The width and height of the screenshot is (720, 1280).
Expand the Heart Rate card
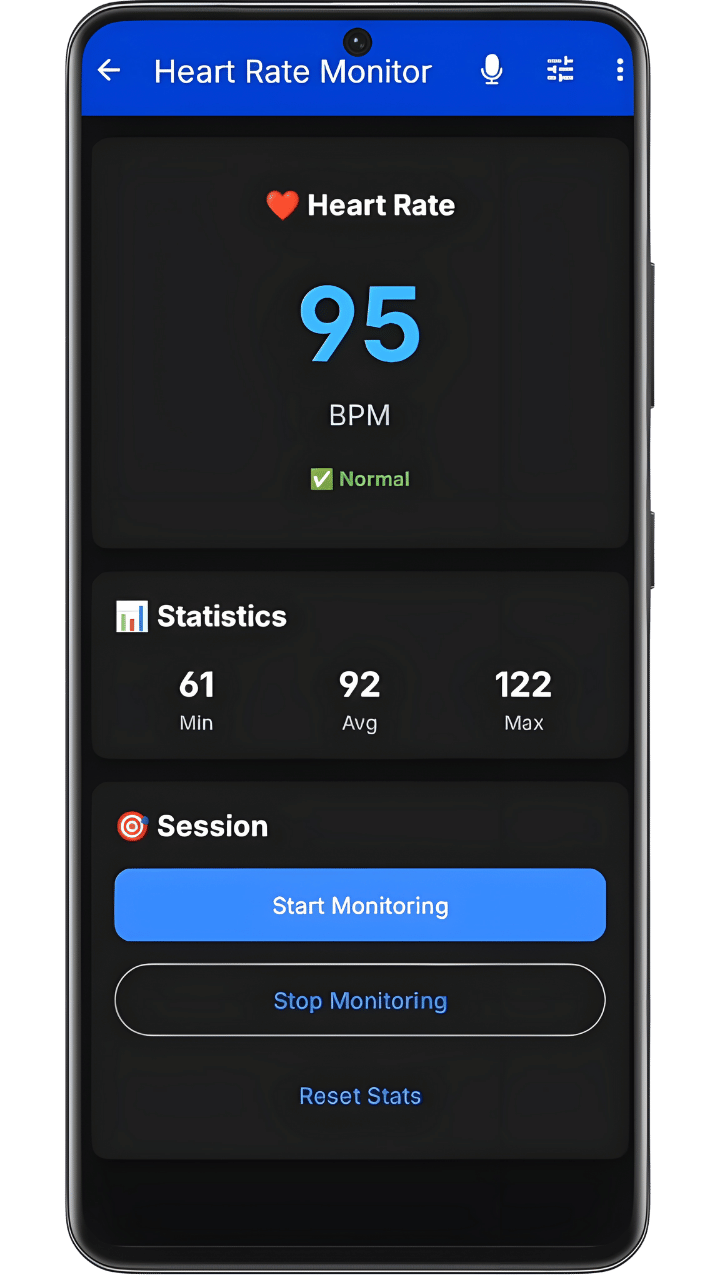coord(360,345)
